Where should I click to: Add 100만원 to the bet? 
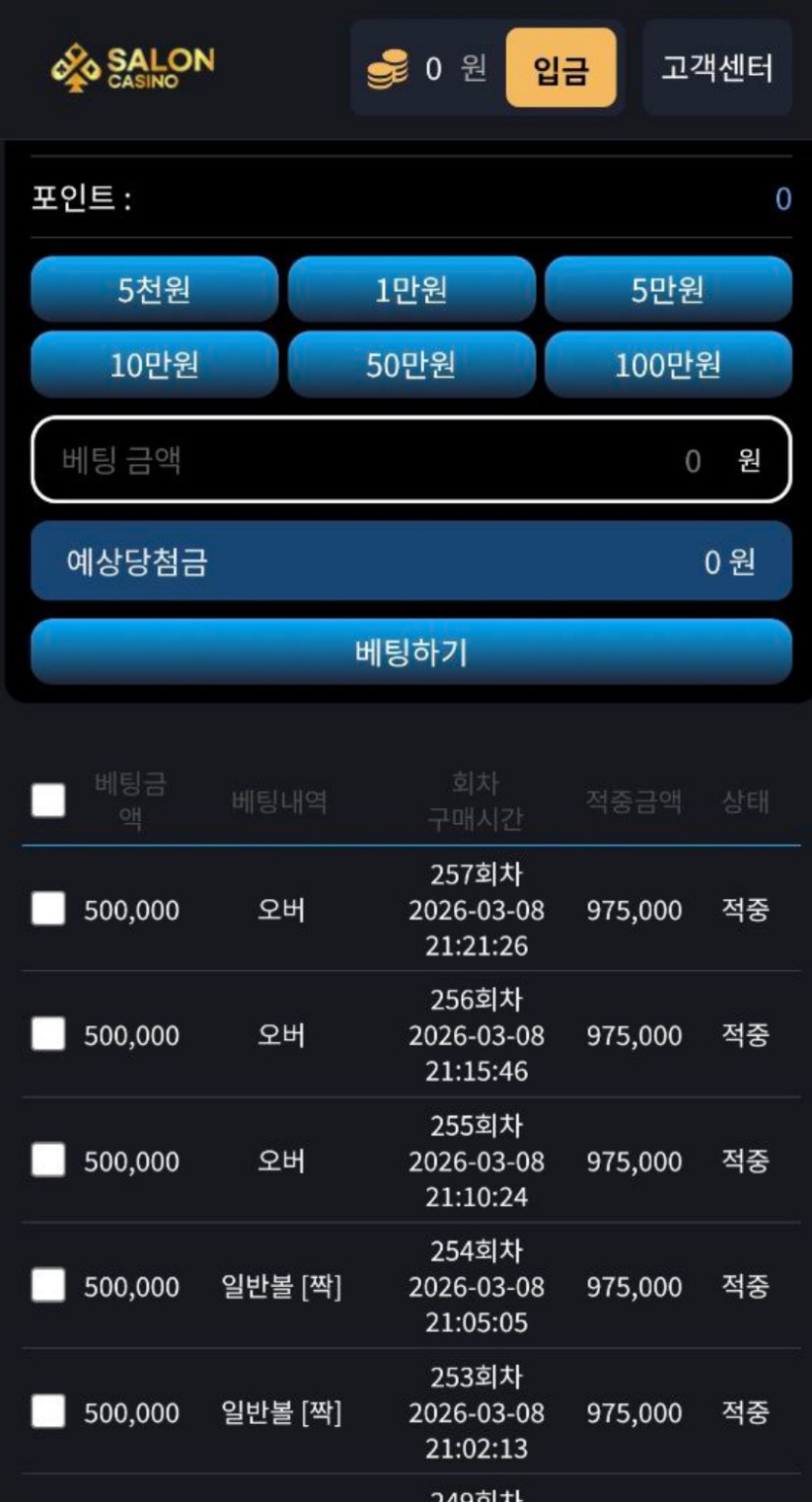[668, 365]
